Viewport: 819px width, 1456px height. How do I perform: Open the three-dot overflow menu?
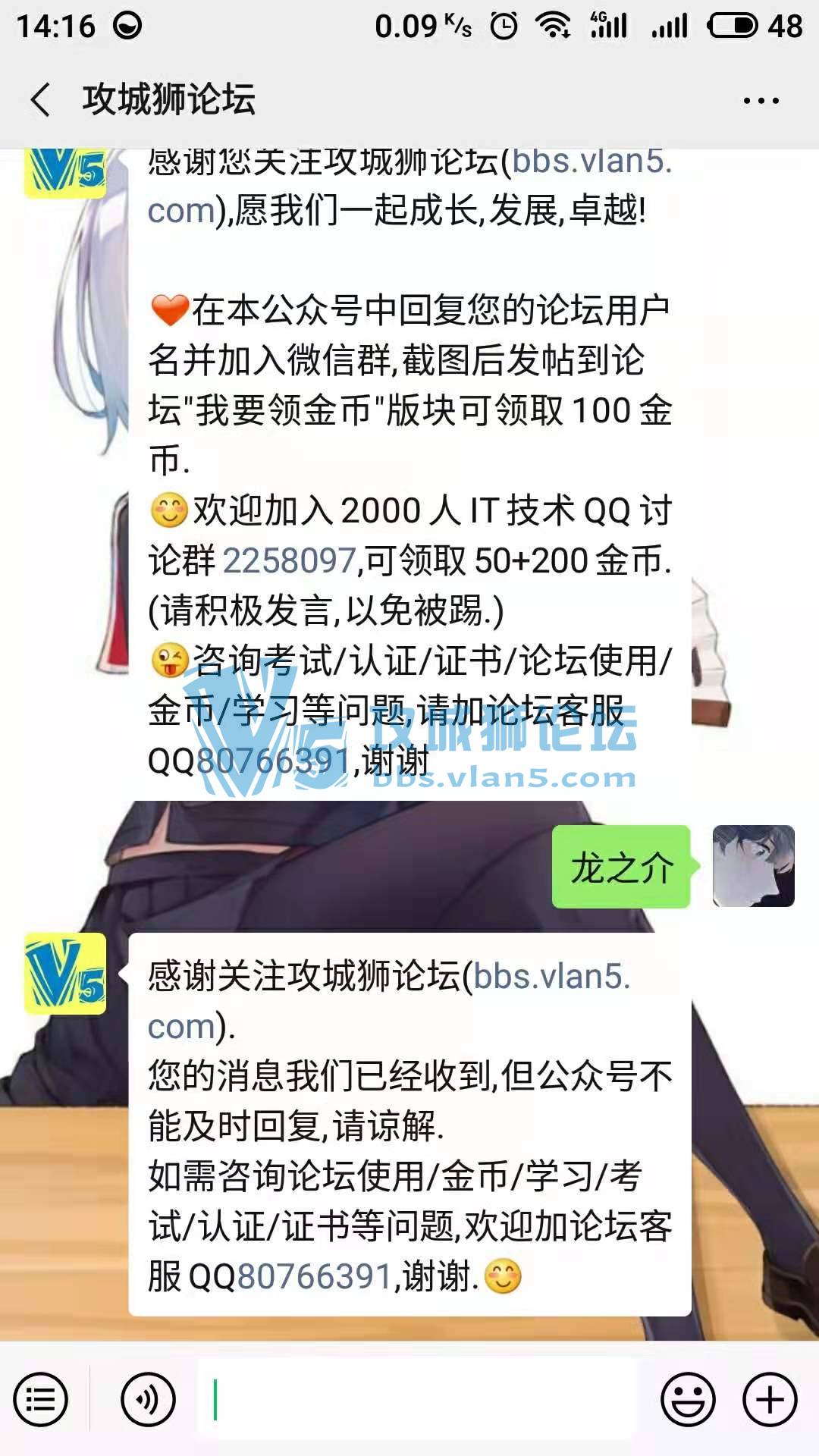761,100
